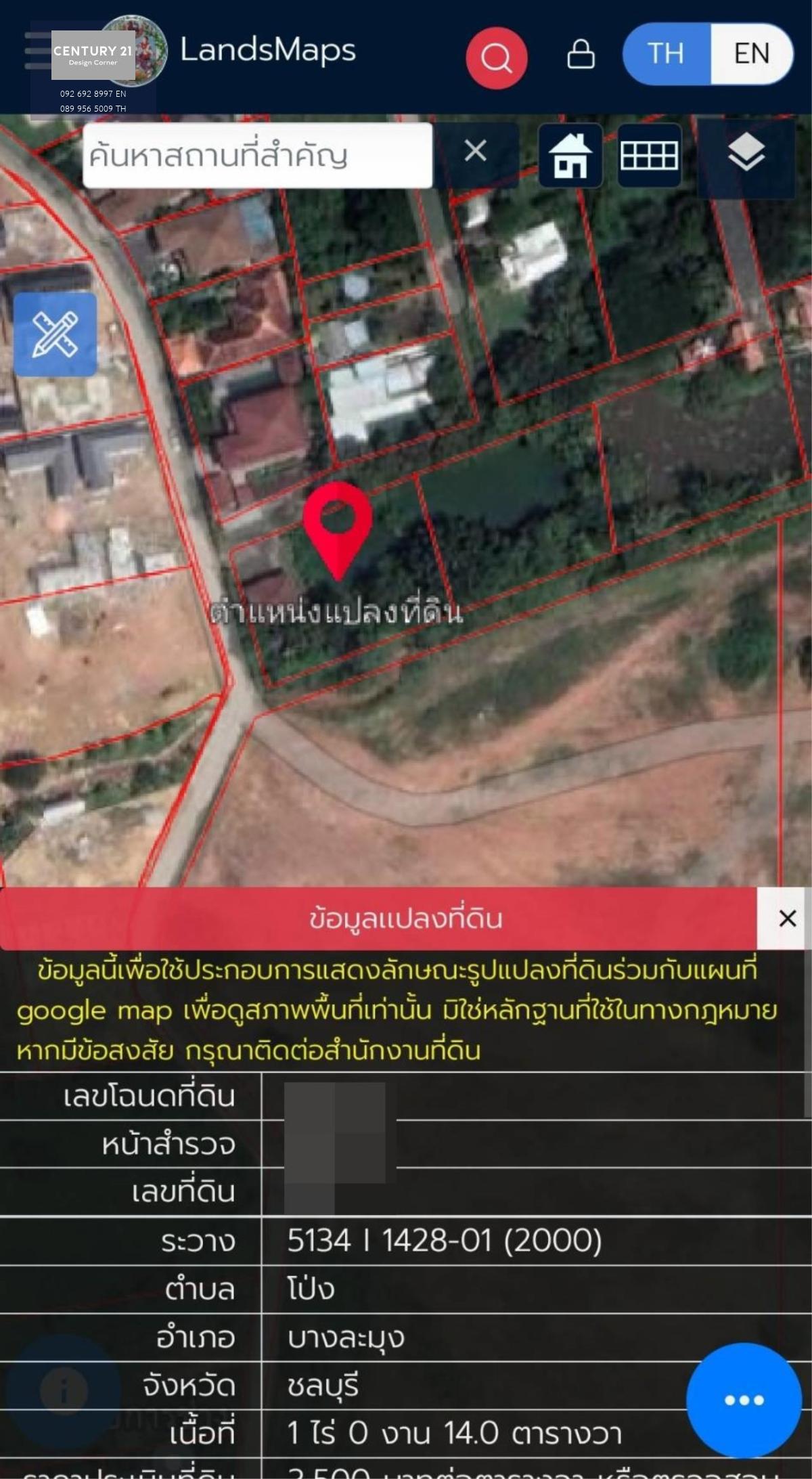Open the ruler and pencil measuring tool
The width and height of the screenshot is (812, 1479).
coord(55,334)
